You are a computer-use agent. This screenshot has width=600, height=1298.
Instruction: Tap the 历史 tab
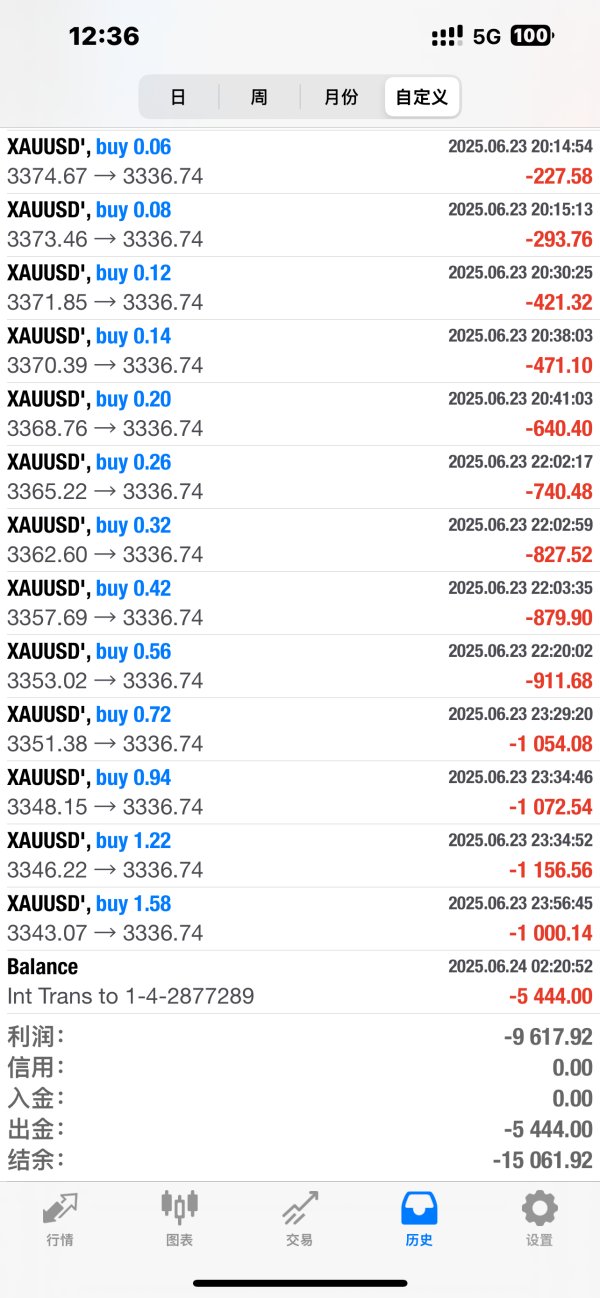tap(419, 1218)
